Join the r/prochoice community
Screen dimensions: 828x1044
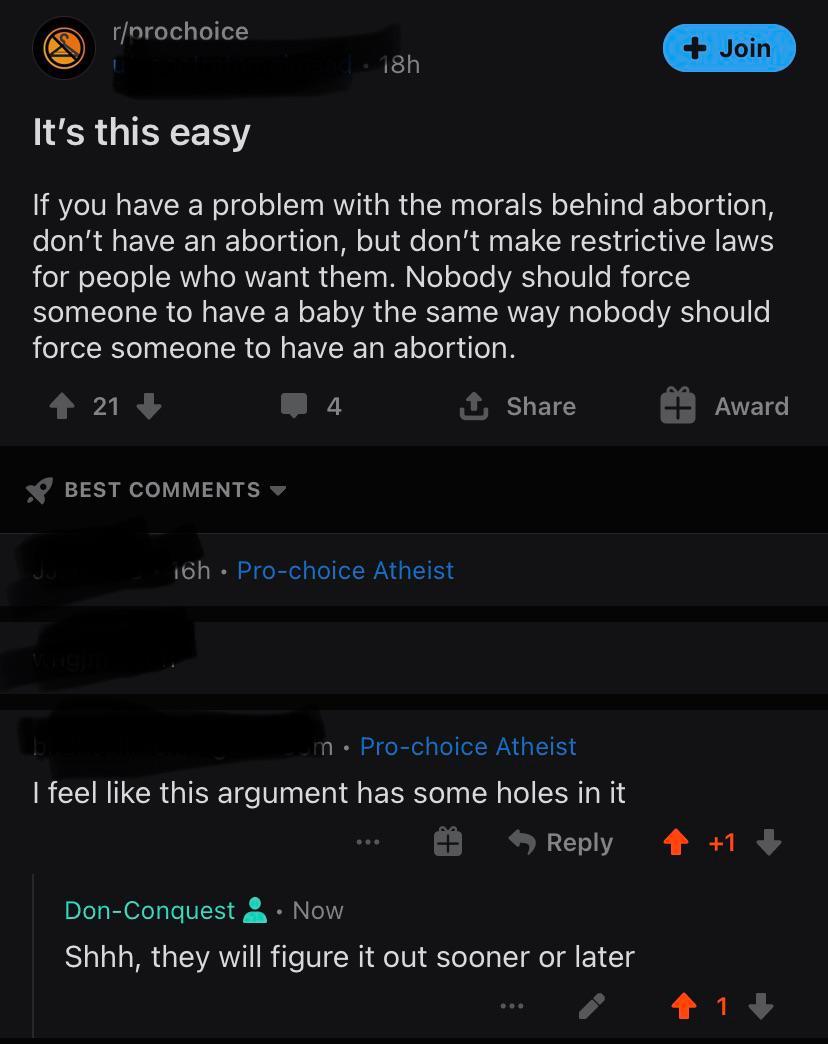[x=728, y=48]
